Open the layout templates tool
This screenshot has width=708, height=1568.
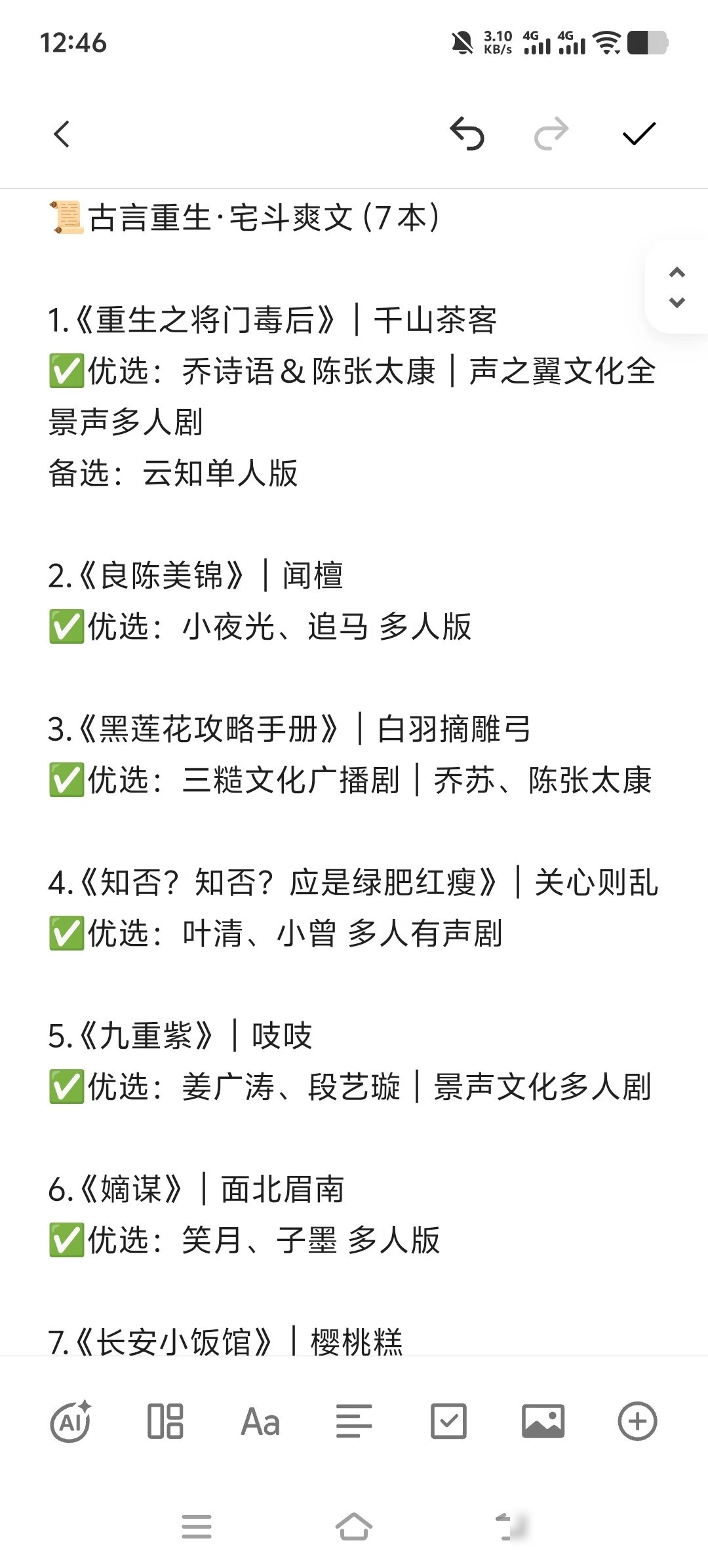pyautogui.click(x=165, y=1422)
